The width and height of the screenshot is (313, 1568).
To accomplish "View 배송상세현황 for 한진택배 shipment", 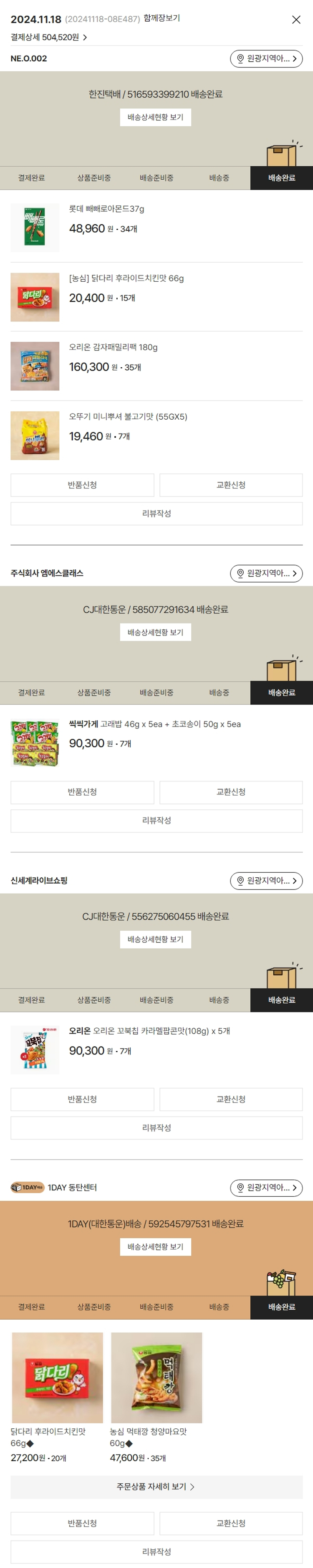I will point(155,118).
